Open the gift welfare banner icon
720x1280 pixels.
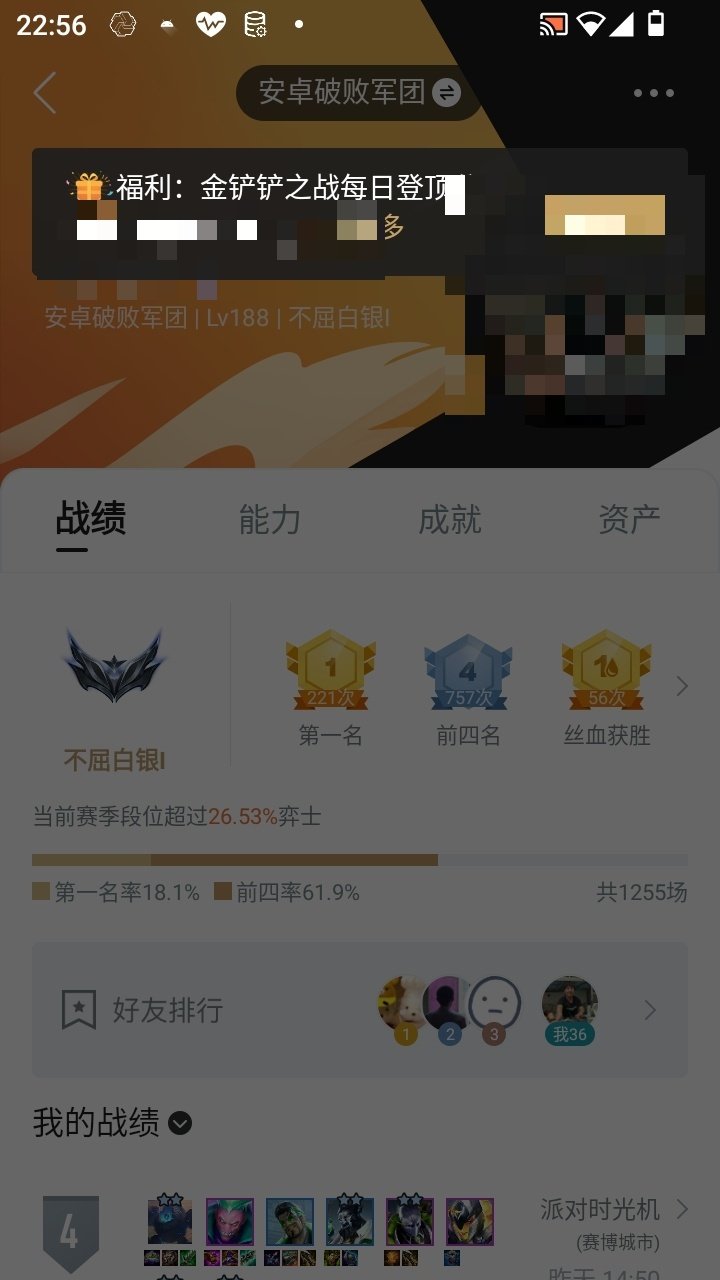[x=89, y=184]
